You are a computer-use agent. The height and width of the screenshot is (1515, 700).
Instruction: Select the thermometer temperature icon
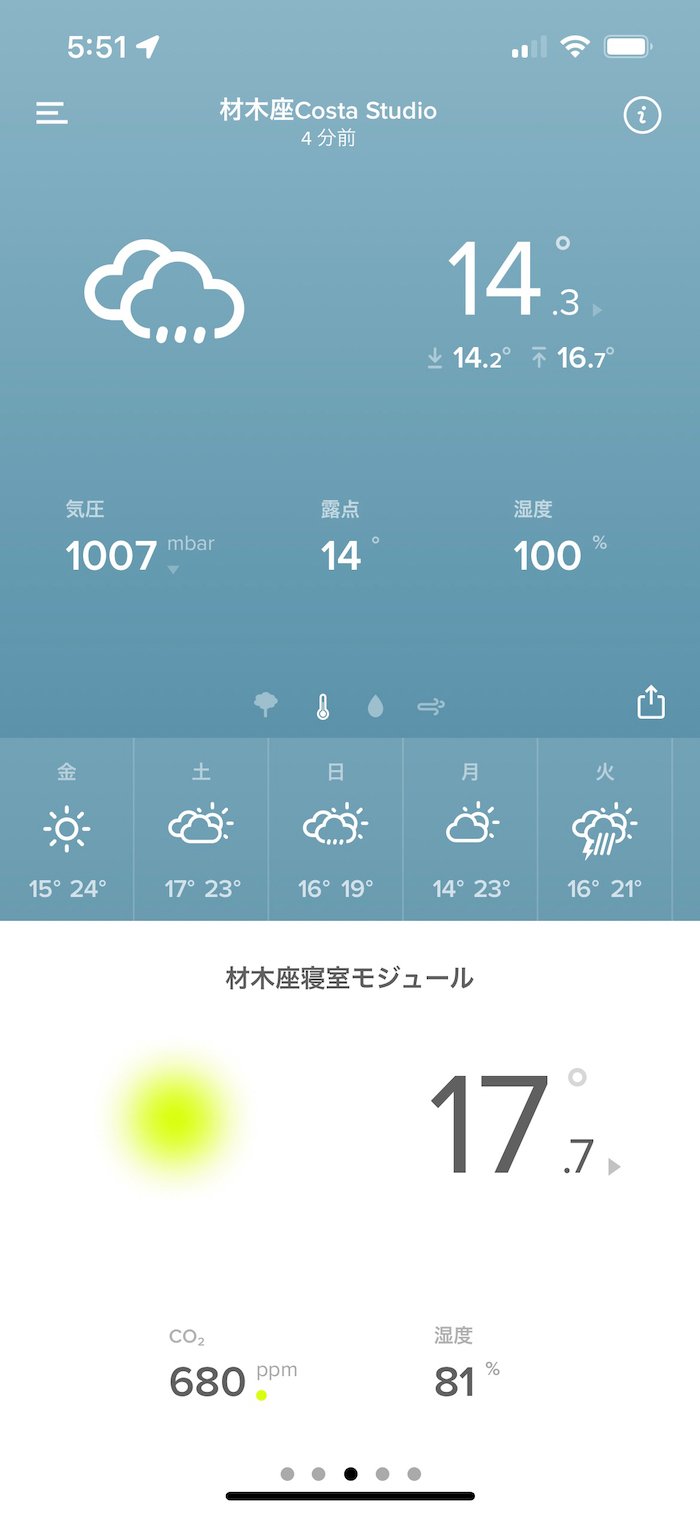click(322, 706)
